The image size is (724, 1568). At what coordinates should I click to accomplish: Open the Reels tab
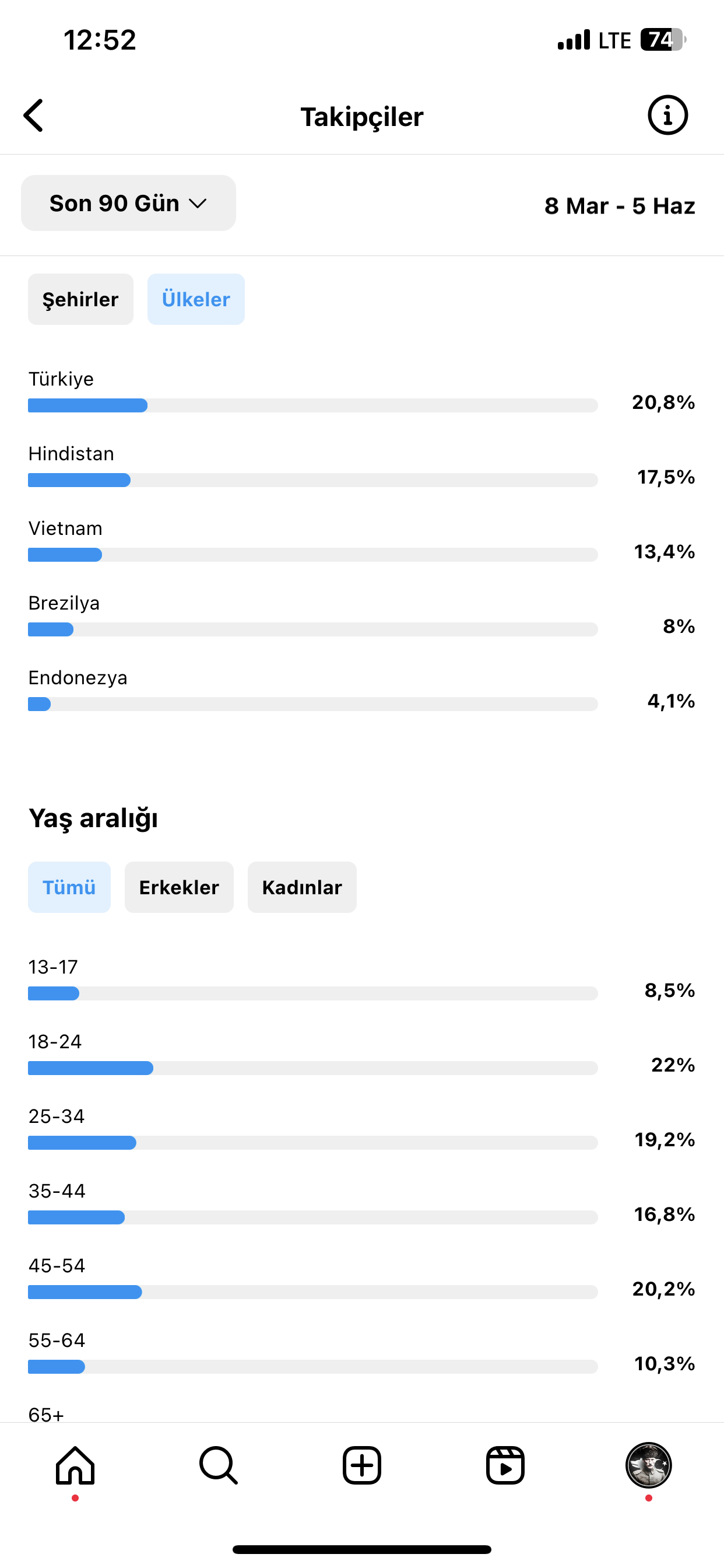(505, 1466)
